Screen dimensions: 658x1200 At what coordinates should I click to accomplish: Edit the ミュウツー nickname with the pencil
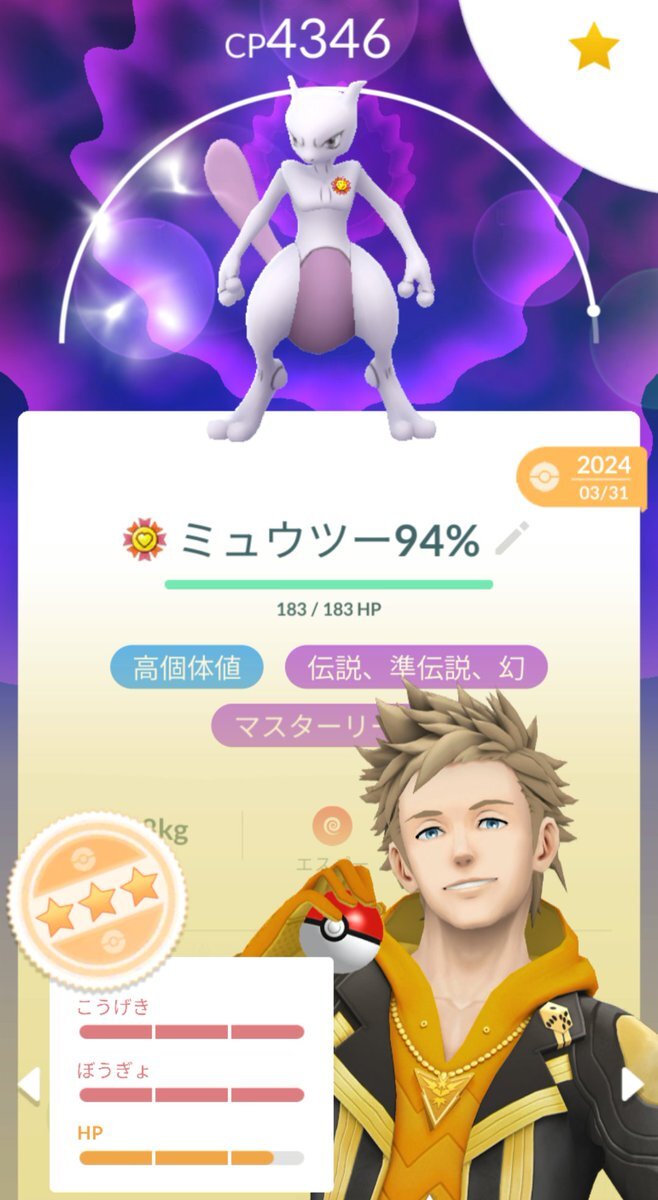tap(510, 540)
